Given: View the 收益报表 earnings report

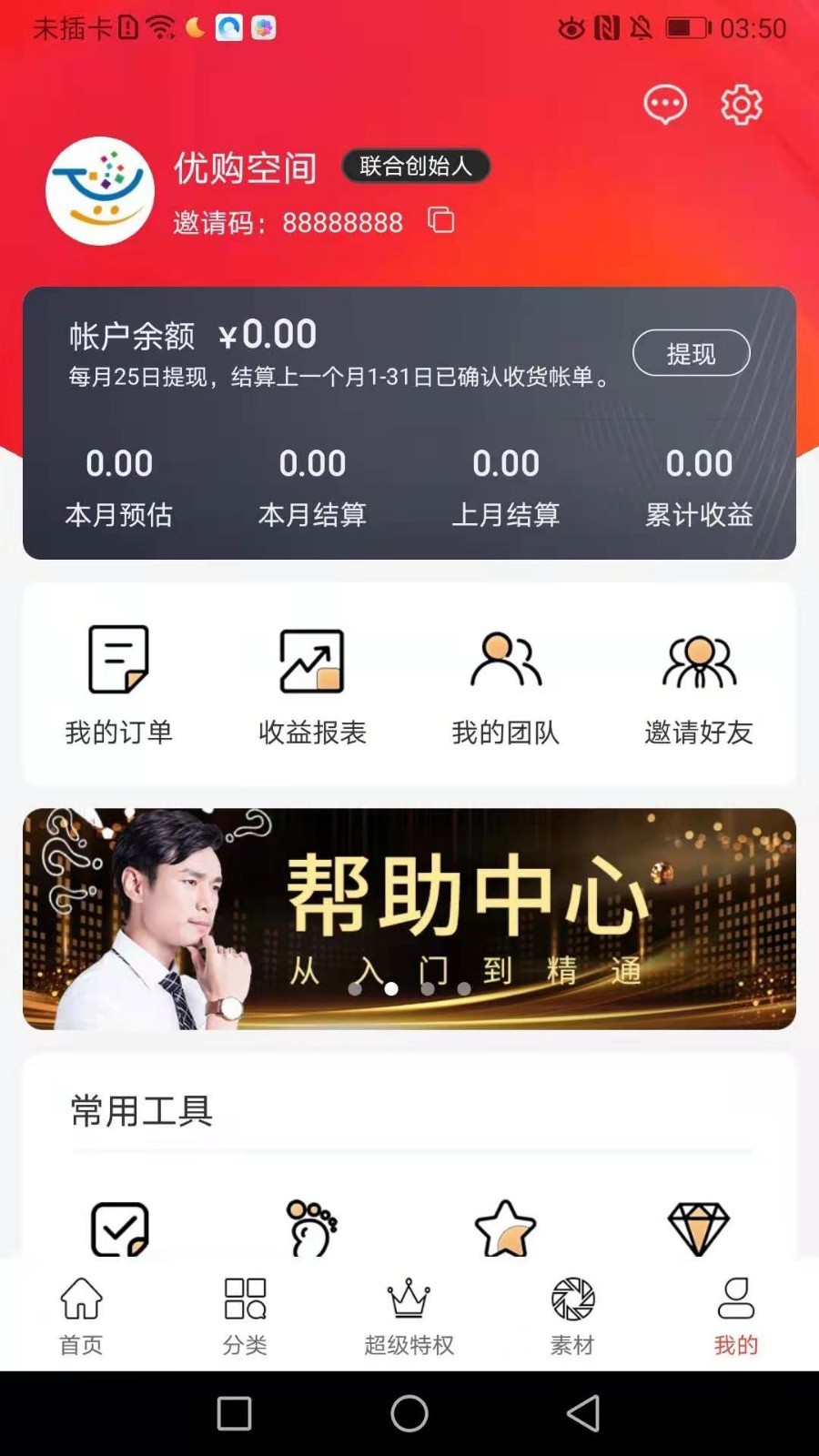Looking at the screenshot, I should coord(312,684).
